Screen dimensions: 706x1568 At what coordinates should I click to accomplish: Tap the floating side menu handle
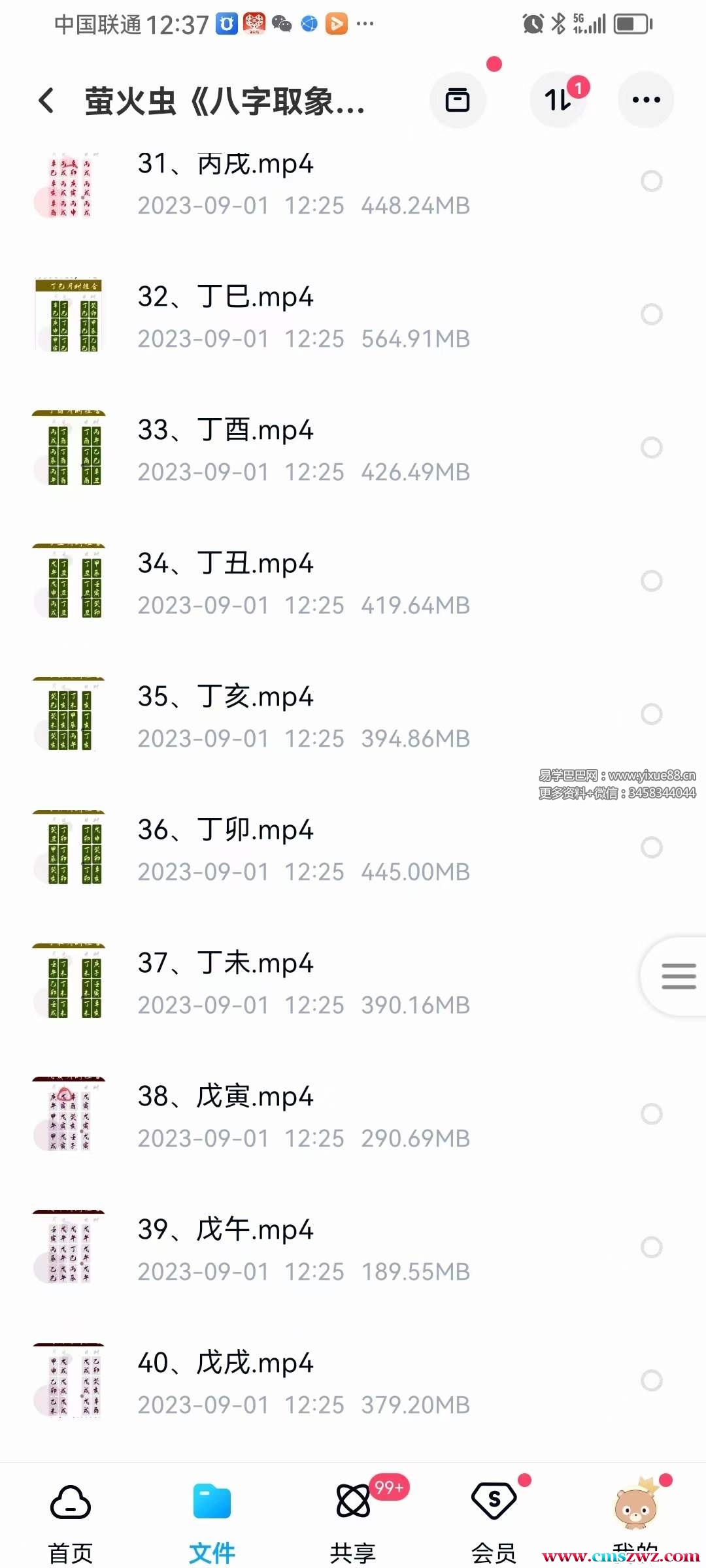678,976
